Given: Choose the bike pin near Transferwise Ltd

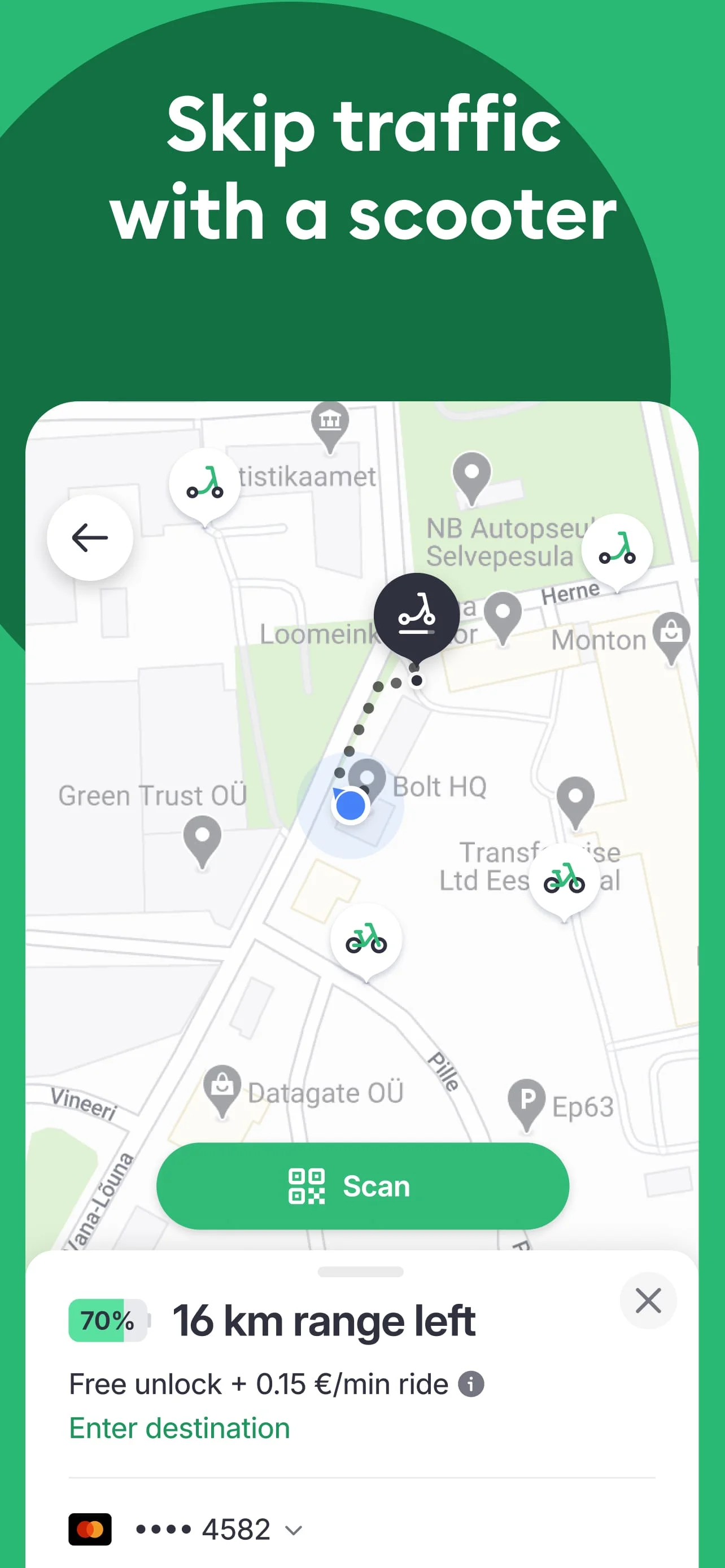Looking at the screenshot, I should [x=564, y=880].
